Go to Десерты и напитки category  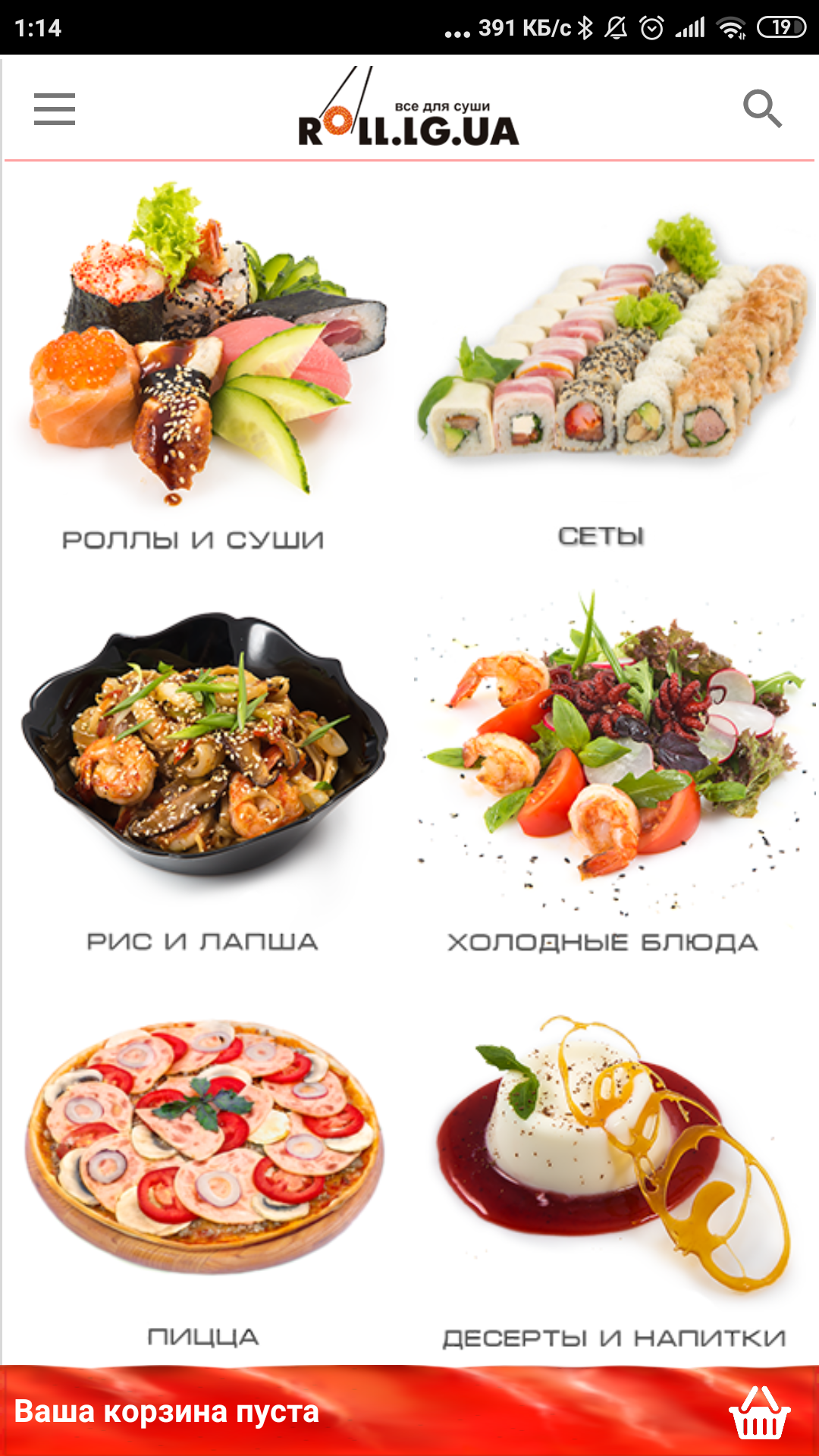(x=614, y=1168)
